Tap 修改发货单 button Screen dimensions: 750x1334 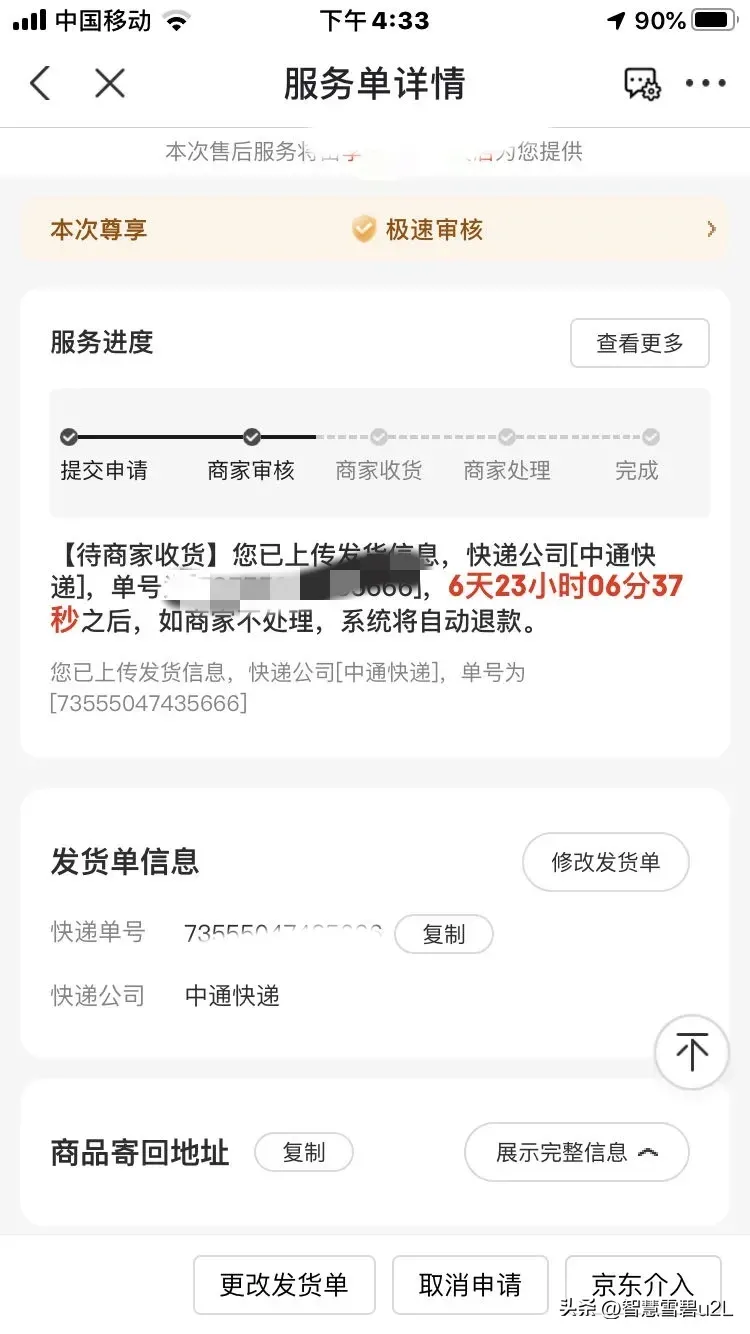(x=606, y=862)
